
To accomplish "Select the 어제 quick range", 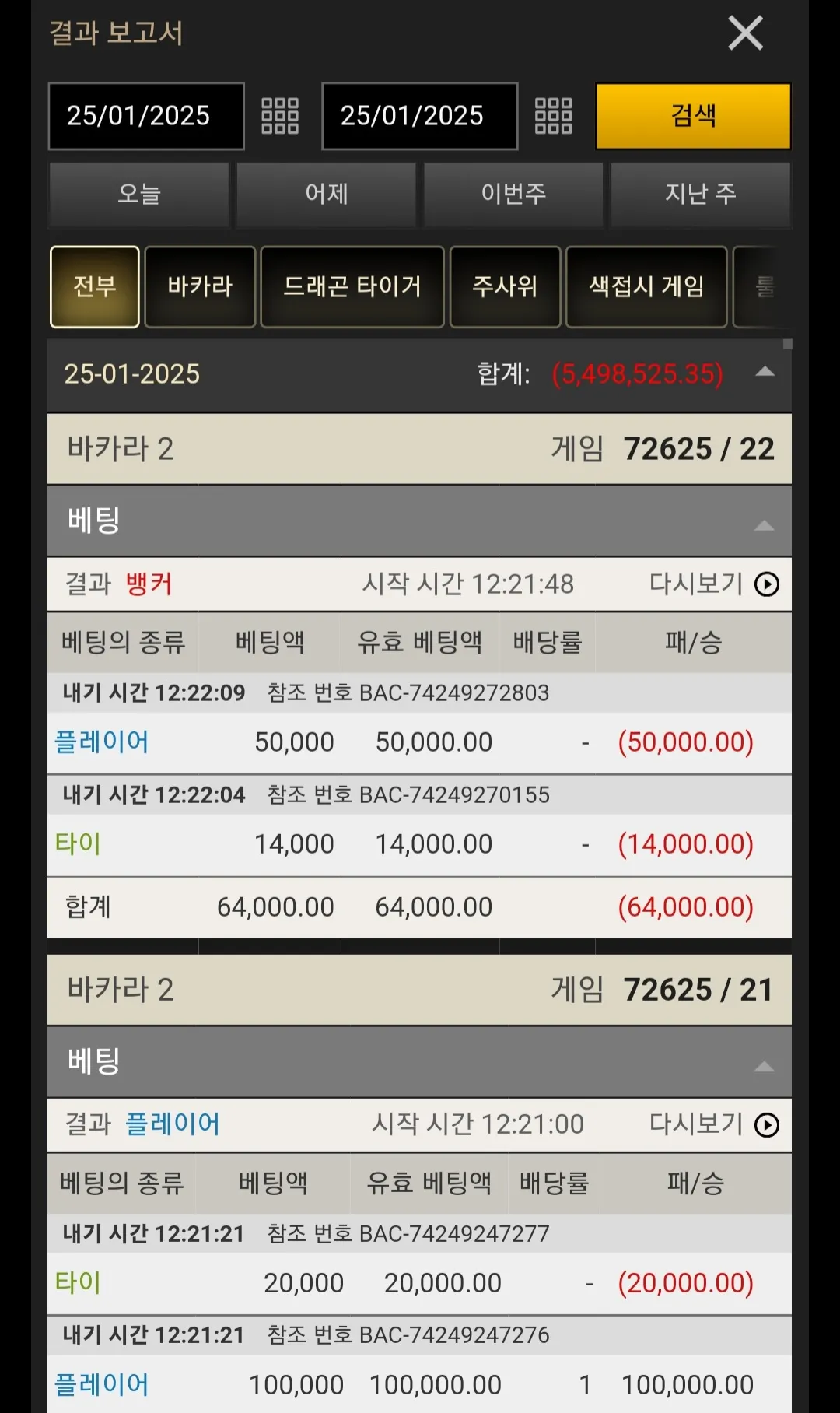I will pos(327,194).
